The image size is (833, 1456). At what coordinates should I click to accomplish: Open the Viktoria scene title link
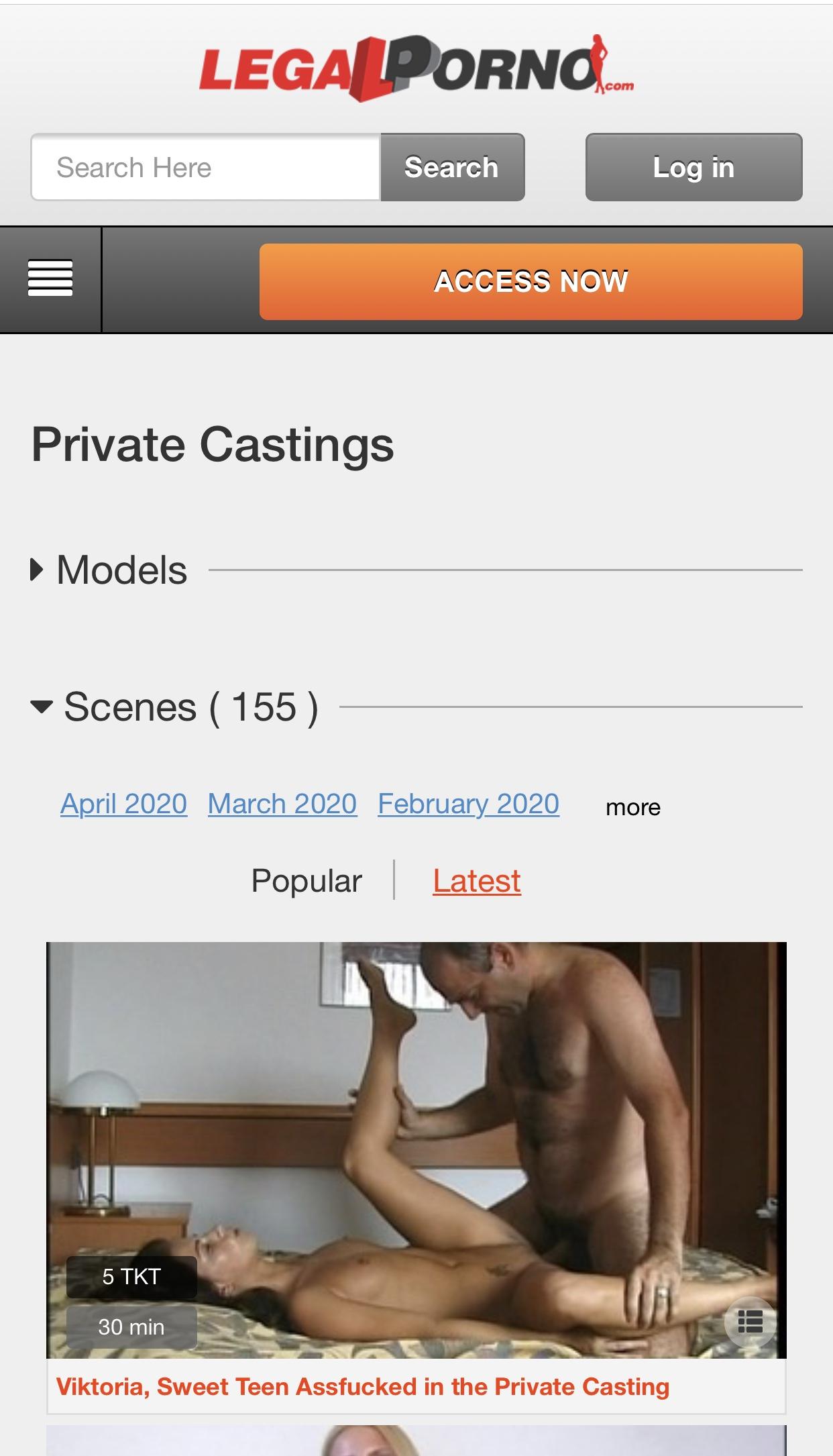363,1387
